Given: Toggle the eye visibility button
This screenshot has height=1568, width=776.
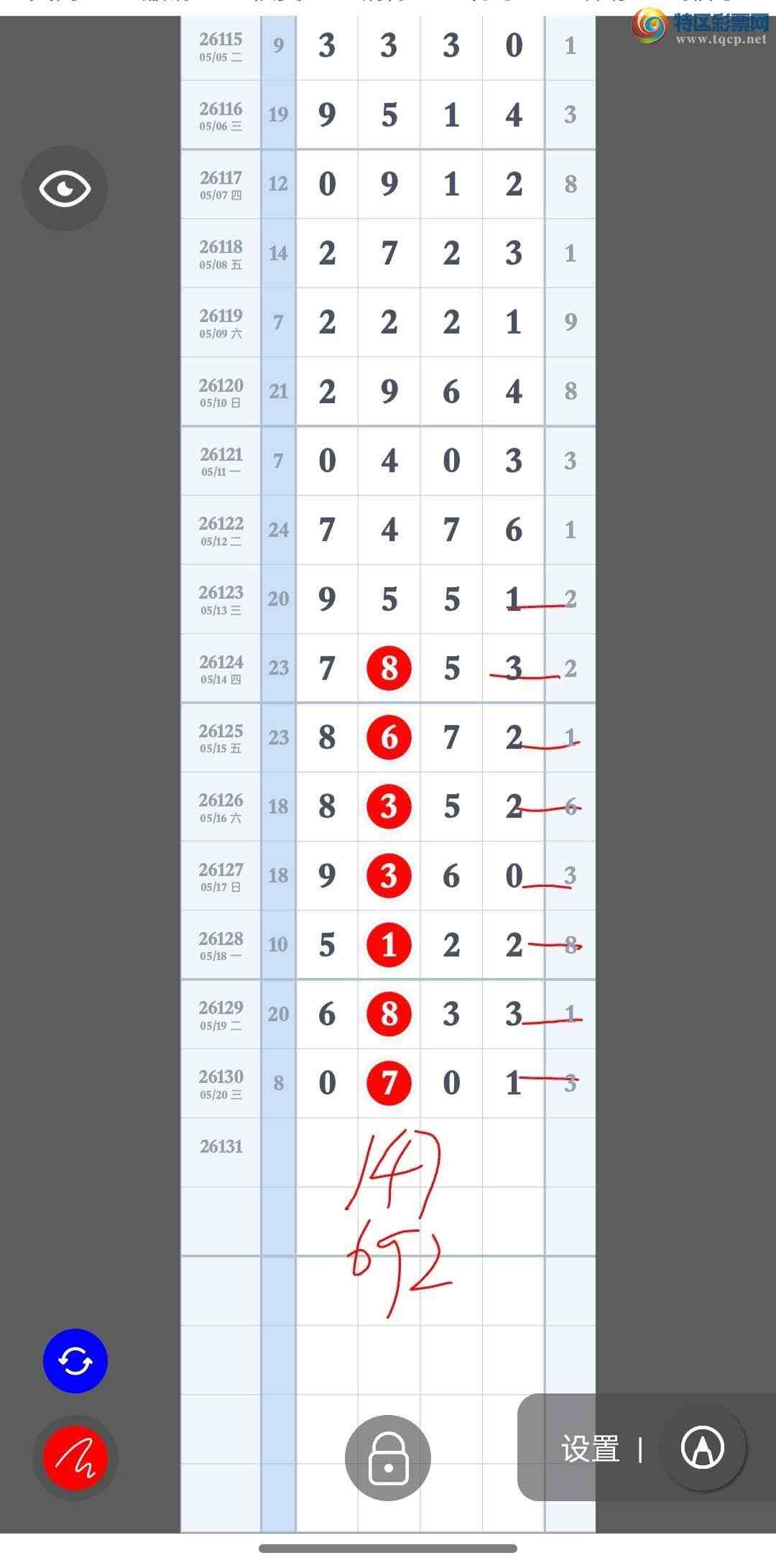Looking at the screenshot, I should pos(65,188).
